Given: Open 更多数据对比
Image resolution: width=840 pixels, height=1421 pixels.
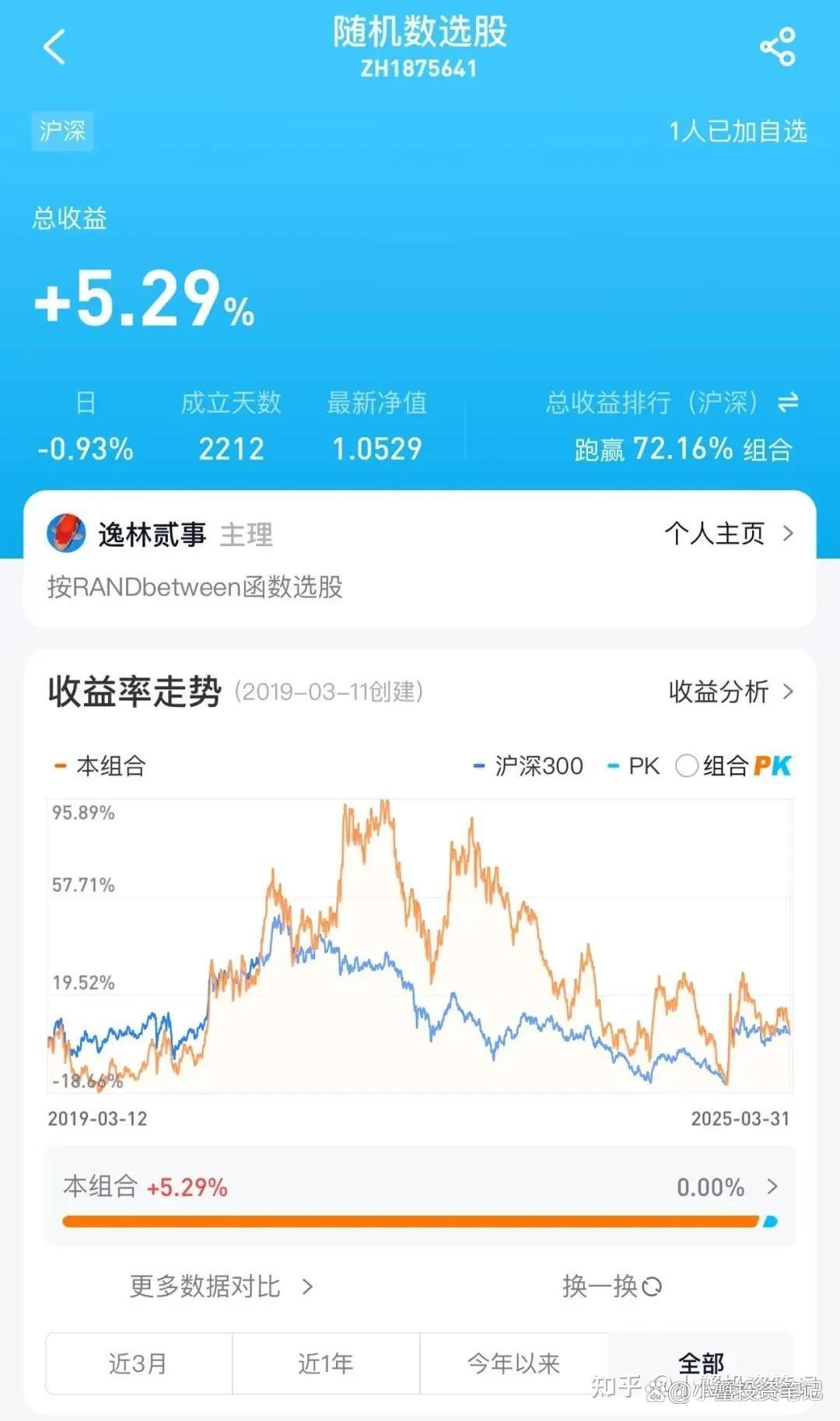Looking at the screenshot, I should click(220, 1286).
